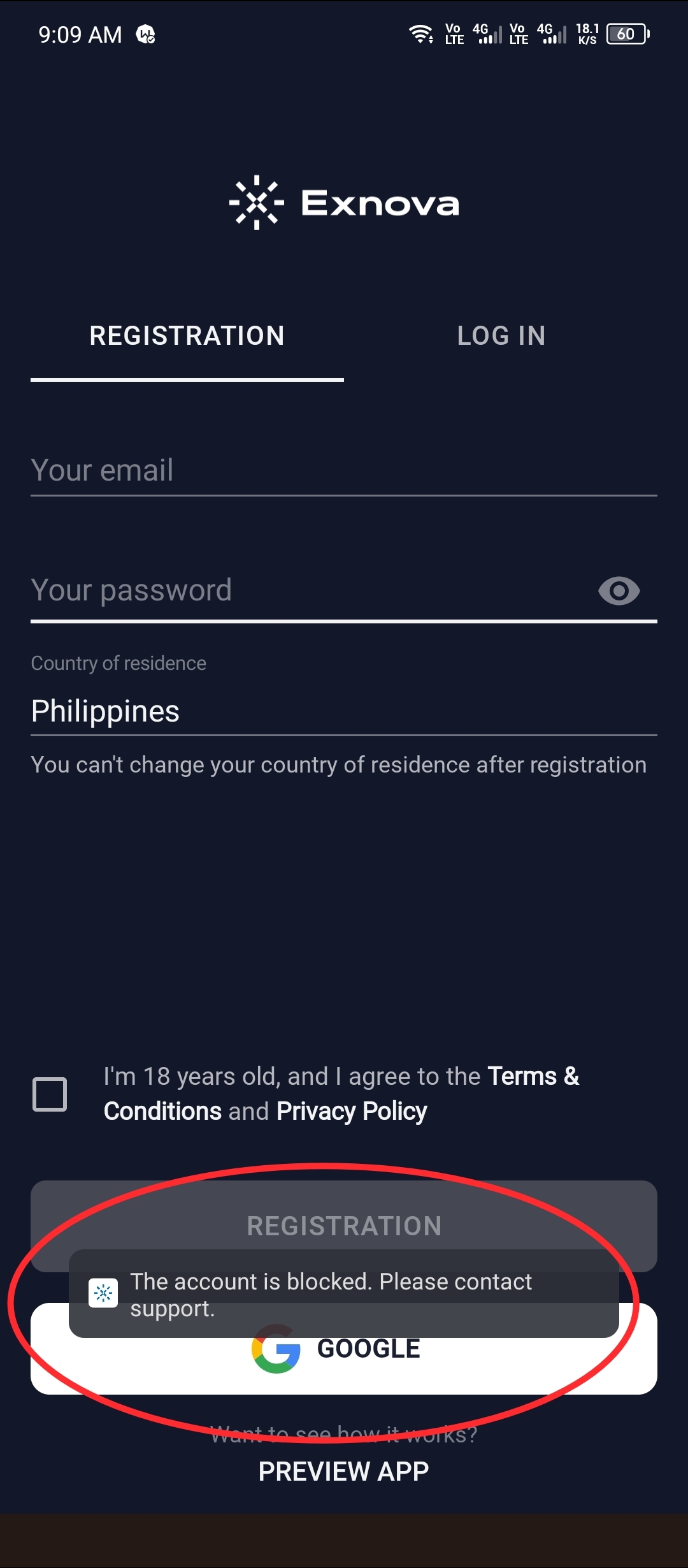
Task: Show password with the eye icon
Action: (619, 591)
